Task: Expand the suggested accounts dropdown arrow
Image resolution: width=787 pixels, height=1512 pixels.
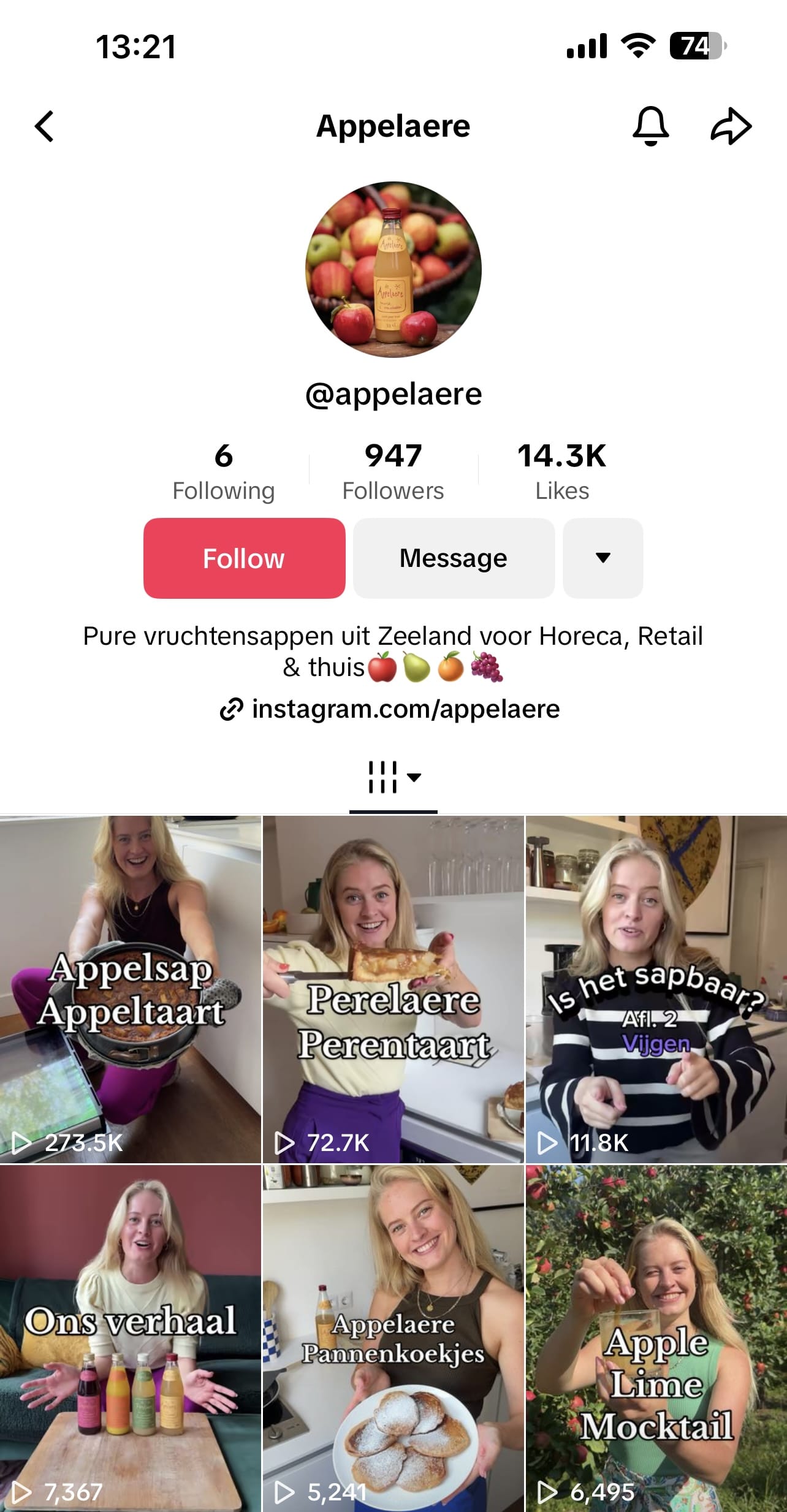Action: (603, 558)
